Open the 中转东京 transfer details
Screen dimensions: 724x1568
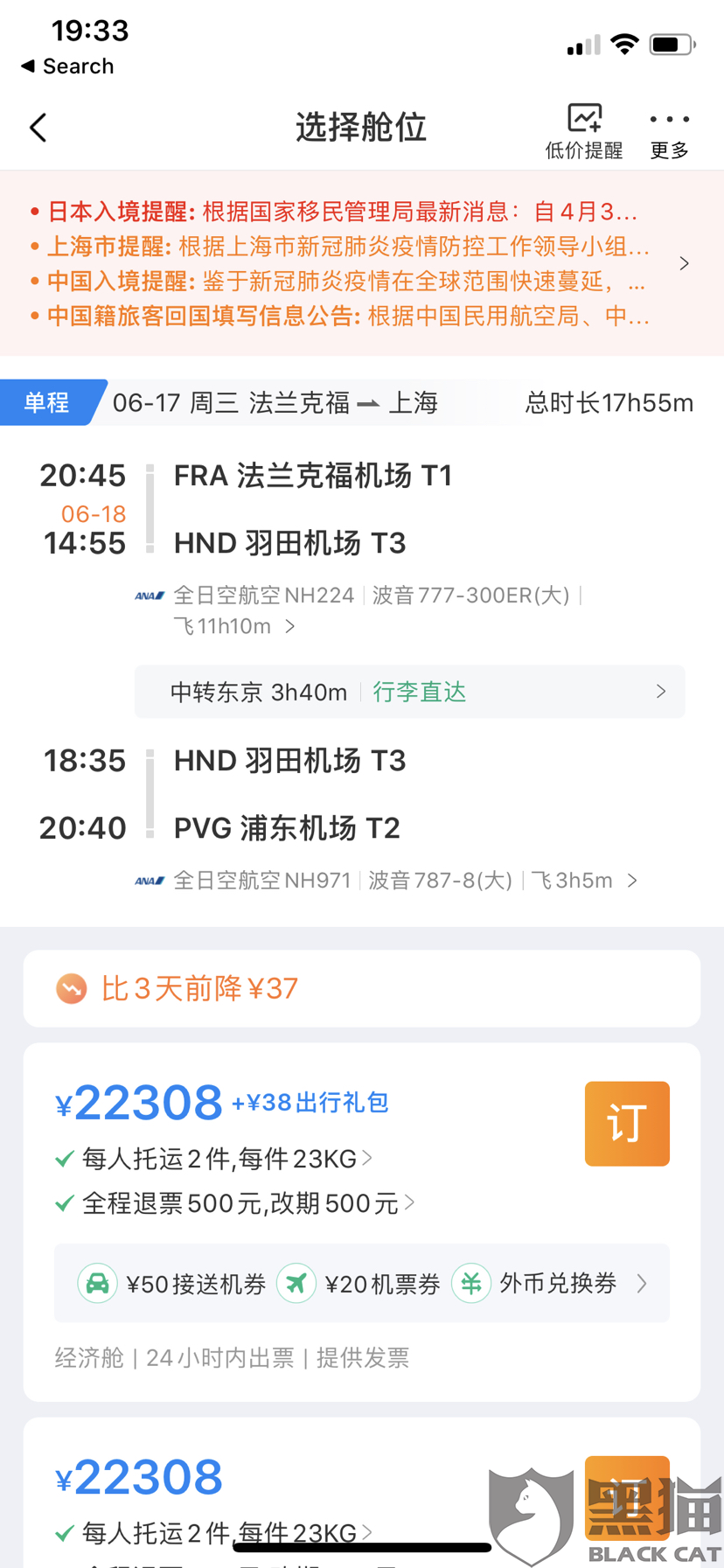click(x=409, y=693)
